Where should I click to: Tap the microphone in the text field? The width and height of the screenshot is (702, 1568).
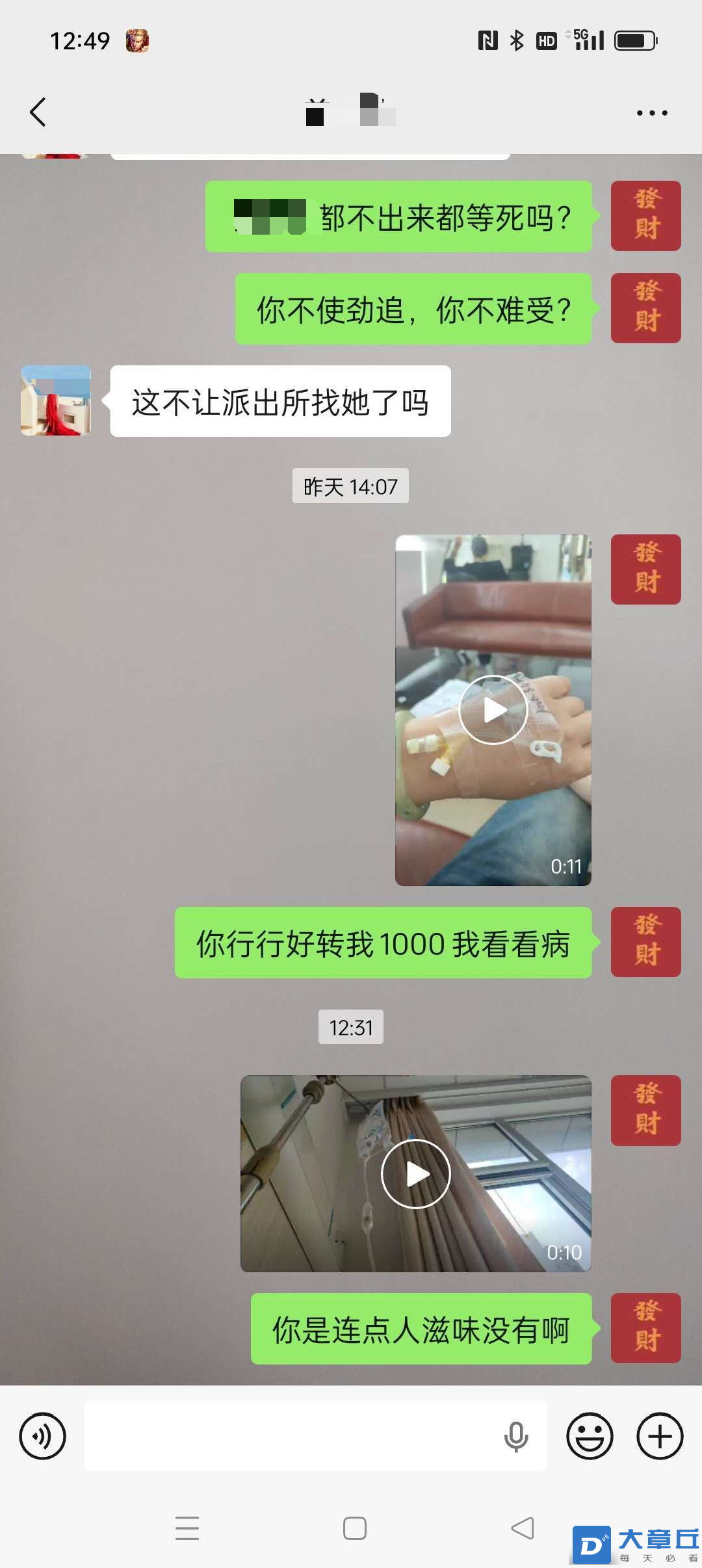point(515,1436)
